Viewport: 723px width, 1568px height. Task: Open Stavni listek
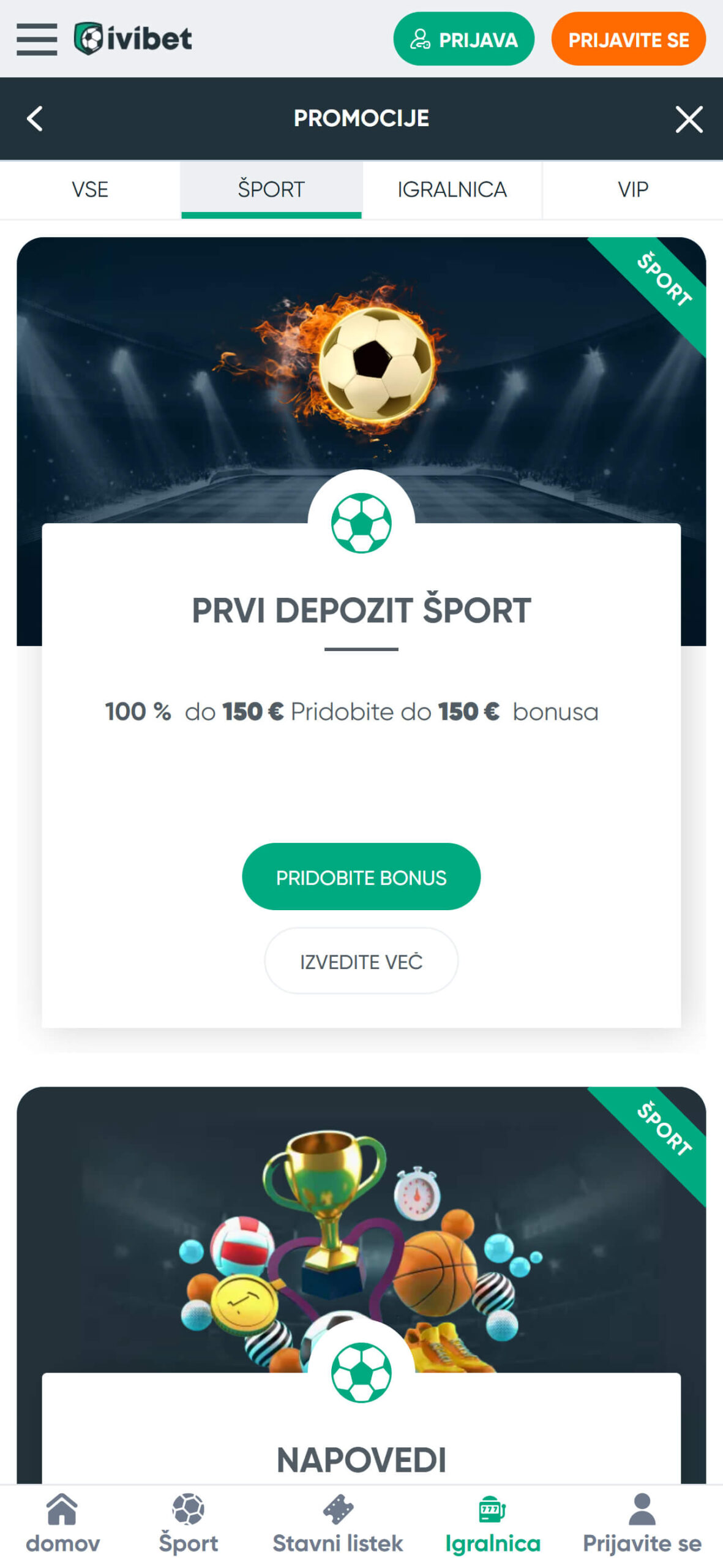(337, 1523)
